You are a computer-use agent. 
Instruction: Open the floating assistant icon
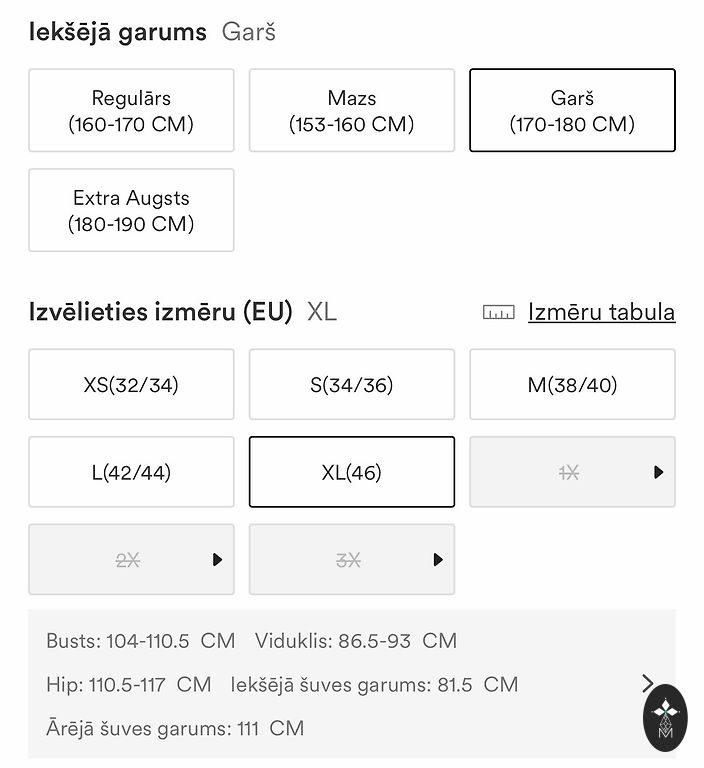tap(665, 718)
